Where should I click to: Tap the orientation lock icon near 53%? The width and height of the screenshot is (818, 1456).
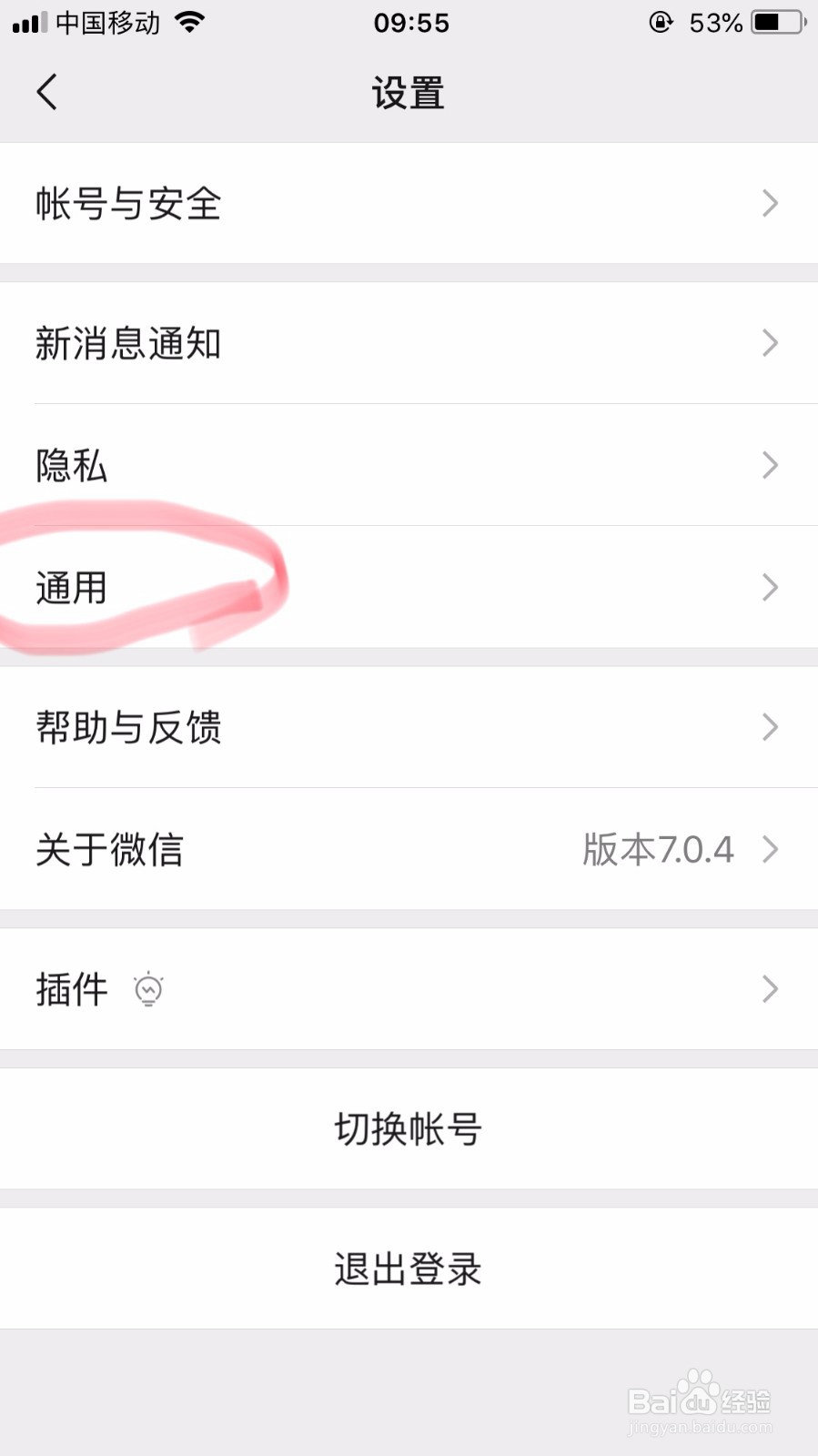point(663,22)
